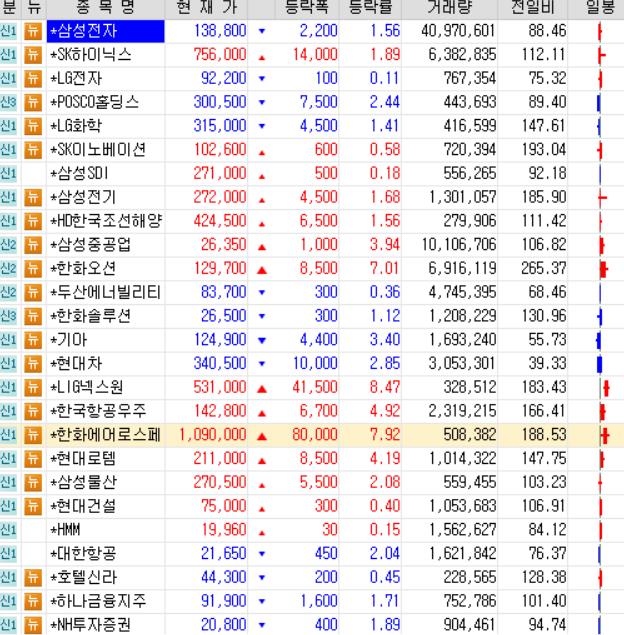Open the news icon for 한화오션
This screenshot has width=624, height=635.
tap(32, 268)
